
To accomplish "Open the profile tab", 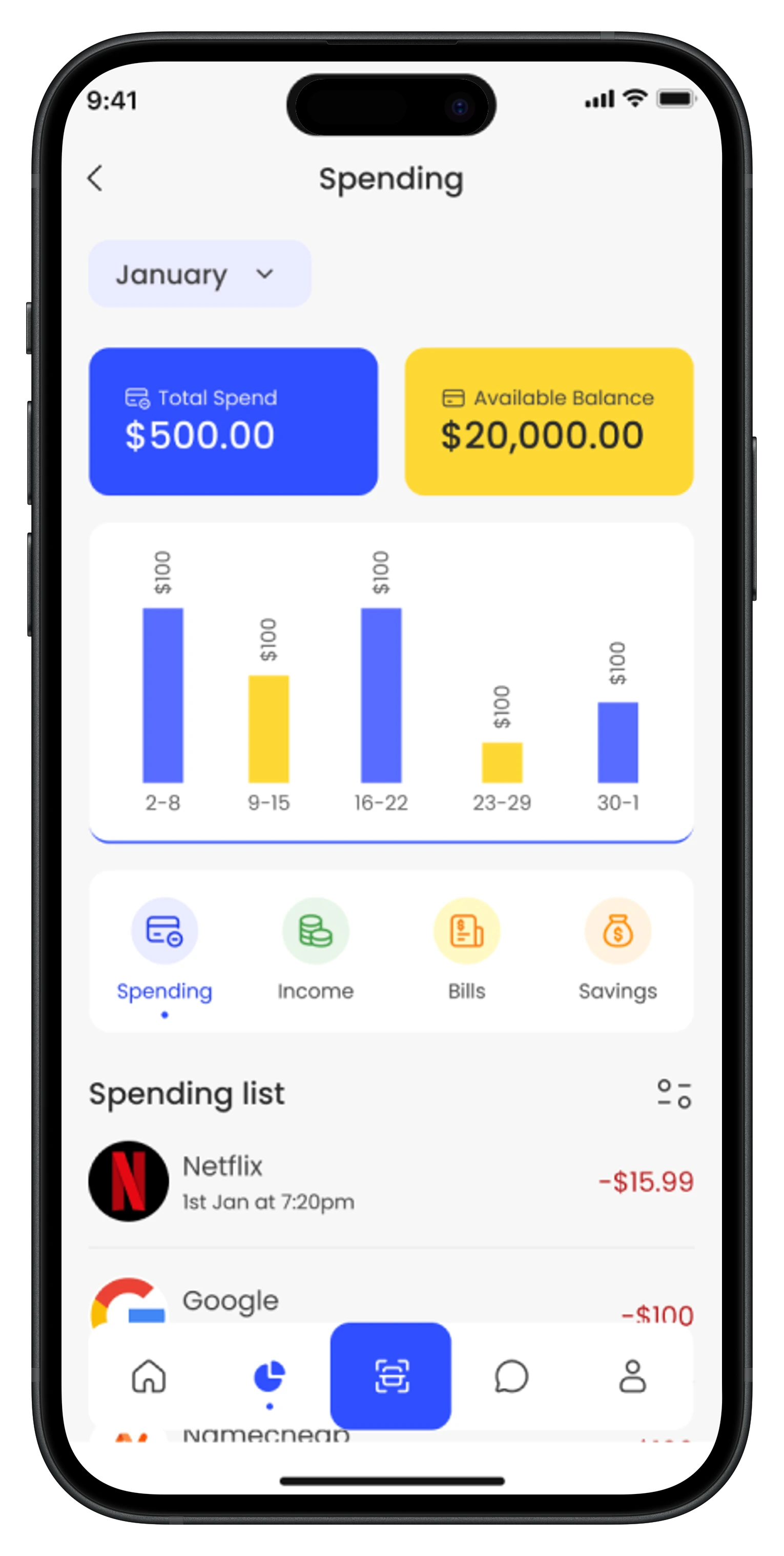I will click(x=632, y=1377).
